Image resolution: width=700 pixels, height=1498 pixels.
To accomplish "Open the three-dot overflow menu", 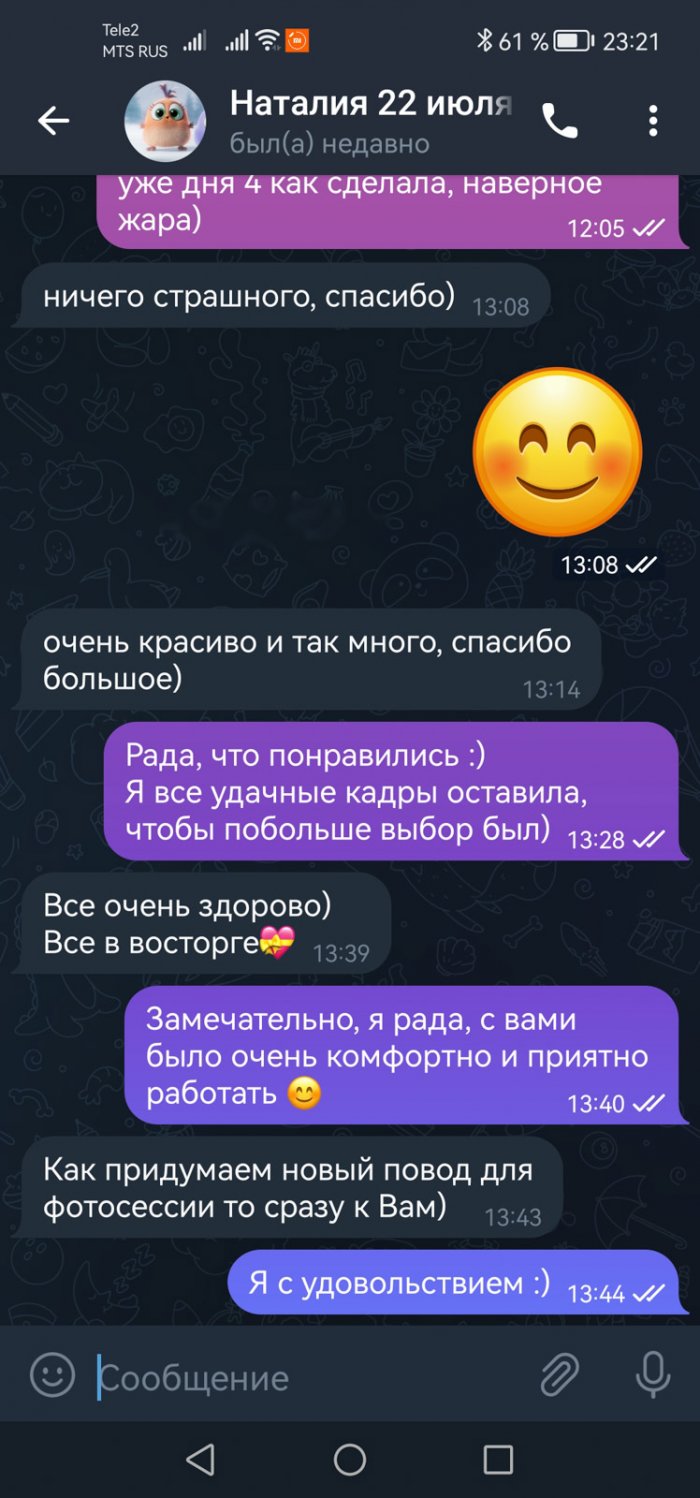I will [653, 122].
